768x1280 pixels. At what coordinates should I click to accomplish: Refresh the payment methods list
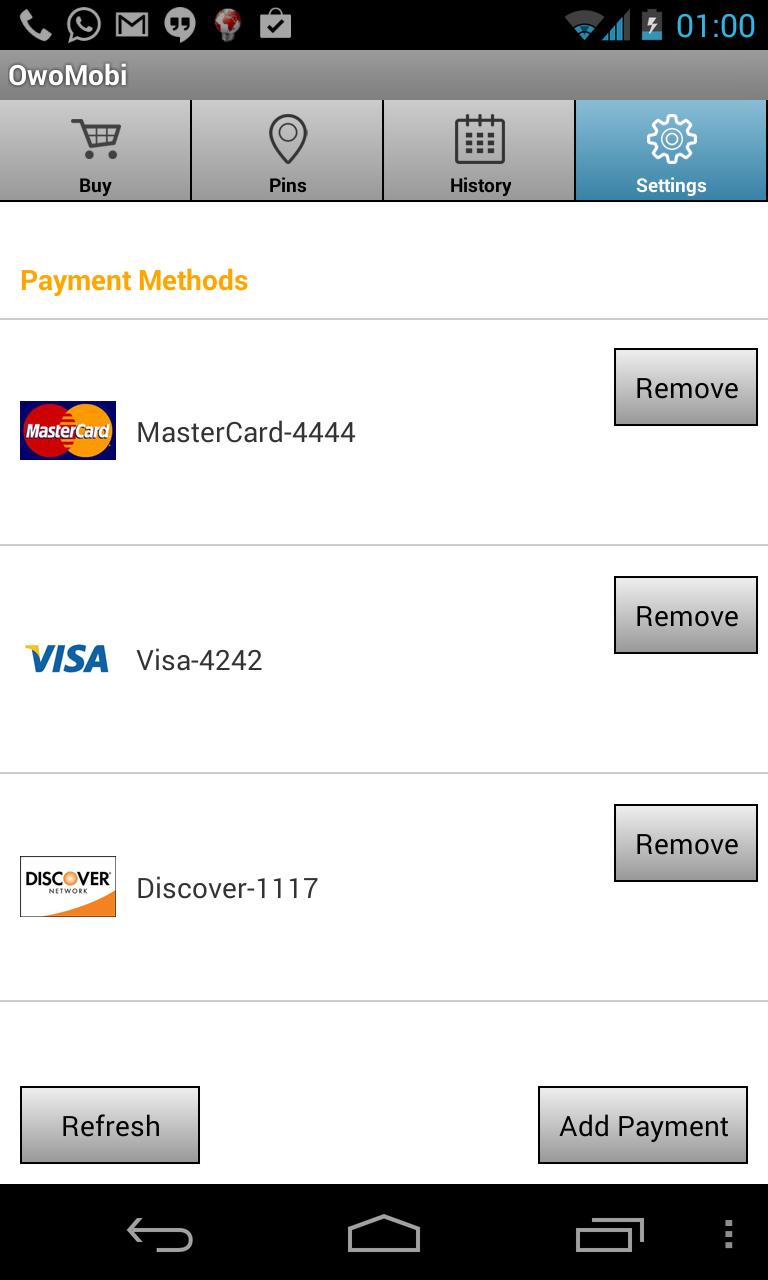tap(110, 1126)
